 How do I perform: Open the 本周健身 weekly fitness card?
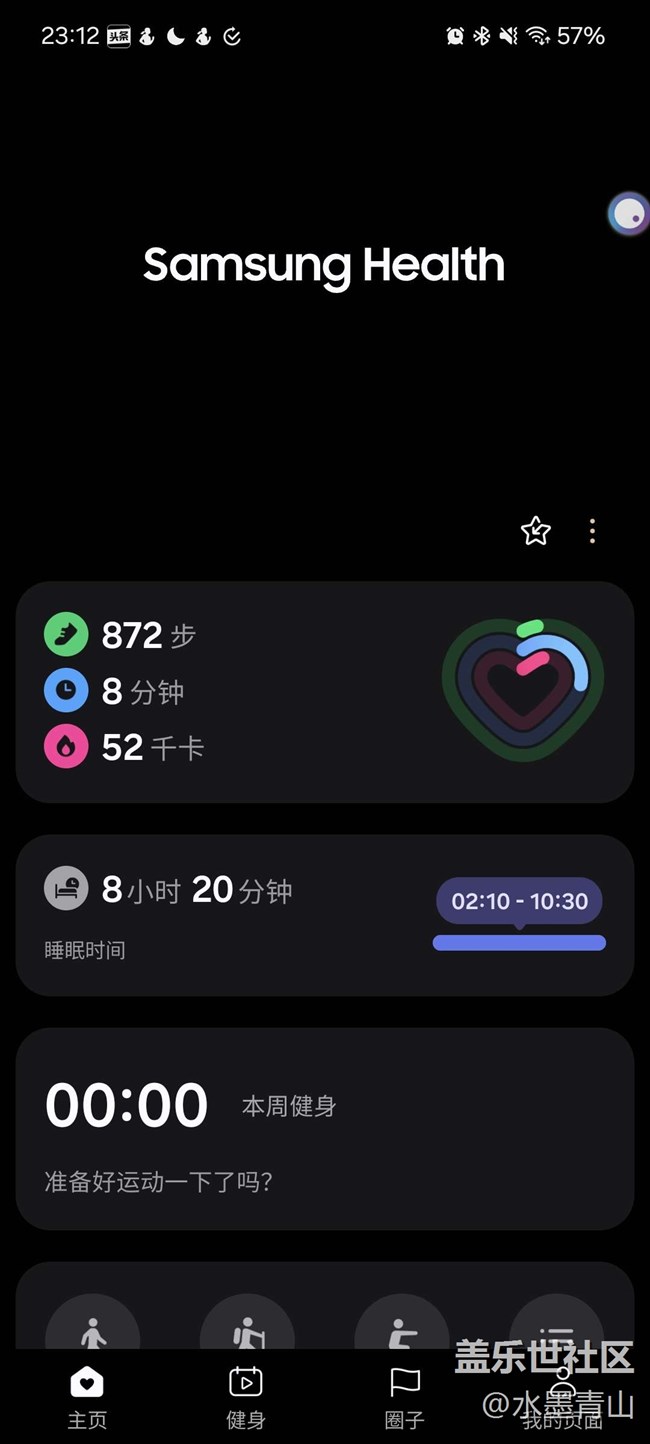point(325,1129)
